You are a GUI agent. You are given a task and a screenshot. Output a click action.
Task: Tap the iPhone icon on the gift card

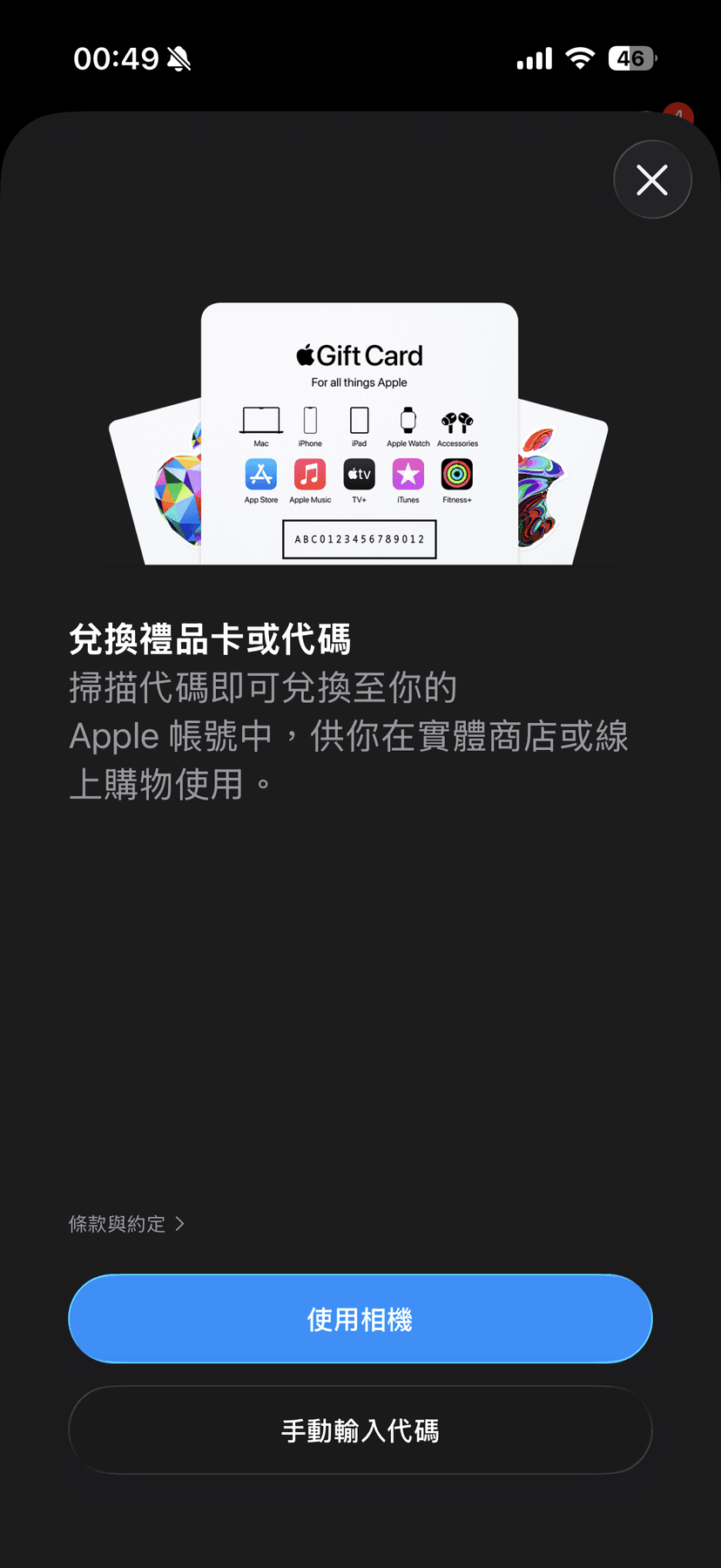click(309, 420)
